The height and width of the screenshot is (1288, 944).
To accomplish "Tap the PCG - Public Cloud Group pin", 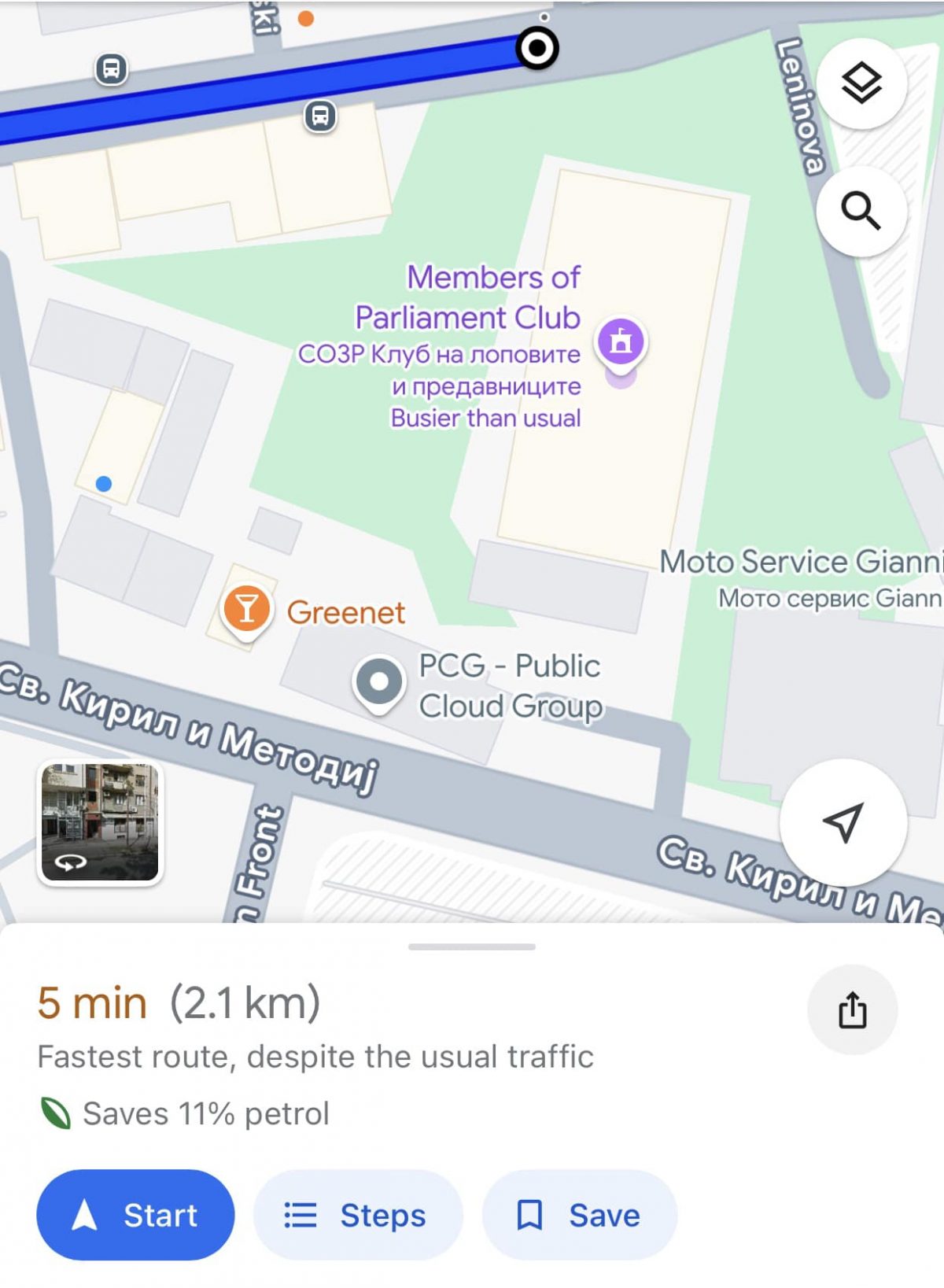I will click(x=379, y=681).
